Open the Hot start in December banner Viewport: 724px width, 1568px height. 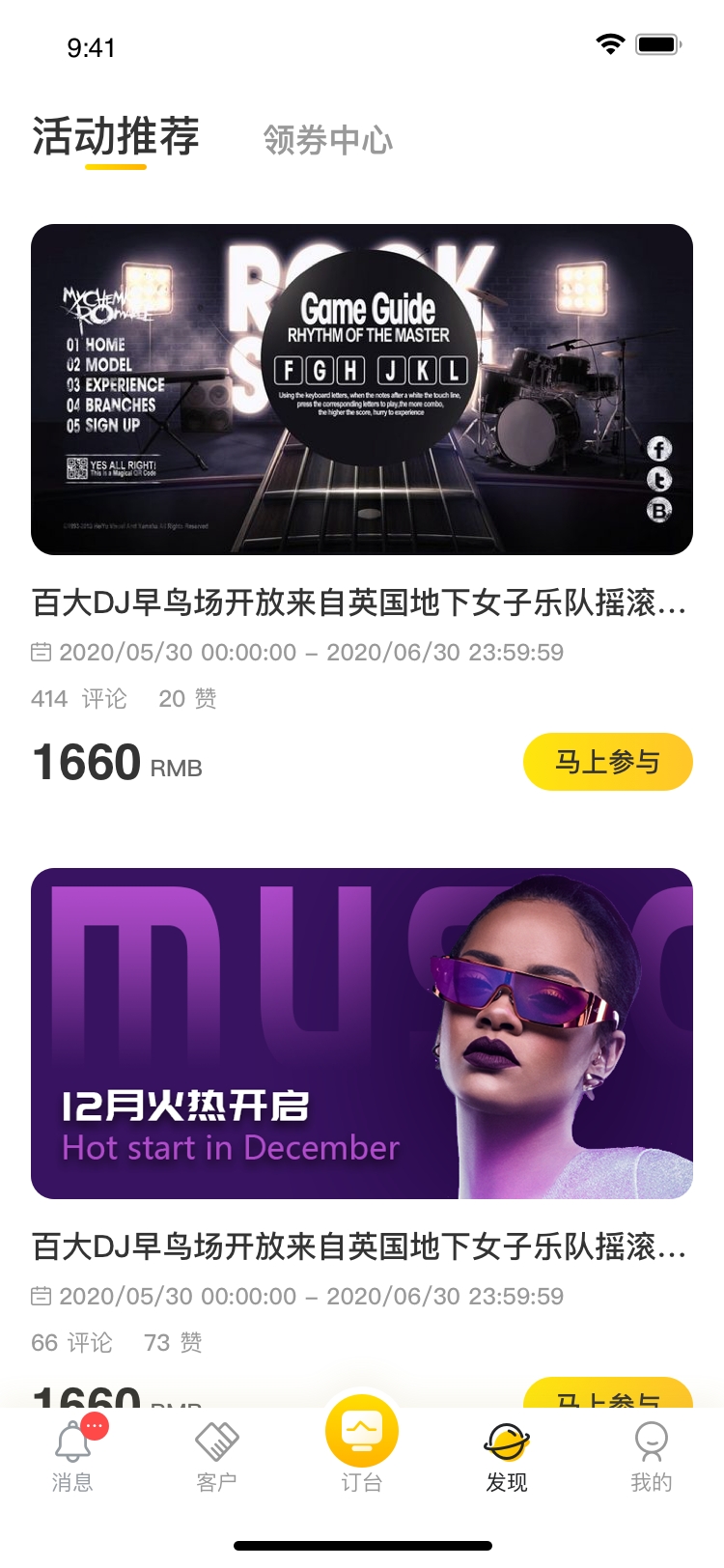click(x=362, y=1033)
